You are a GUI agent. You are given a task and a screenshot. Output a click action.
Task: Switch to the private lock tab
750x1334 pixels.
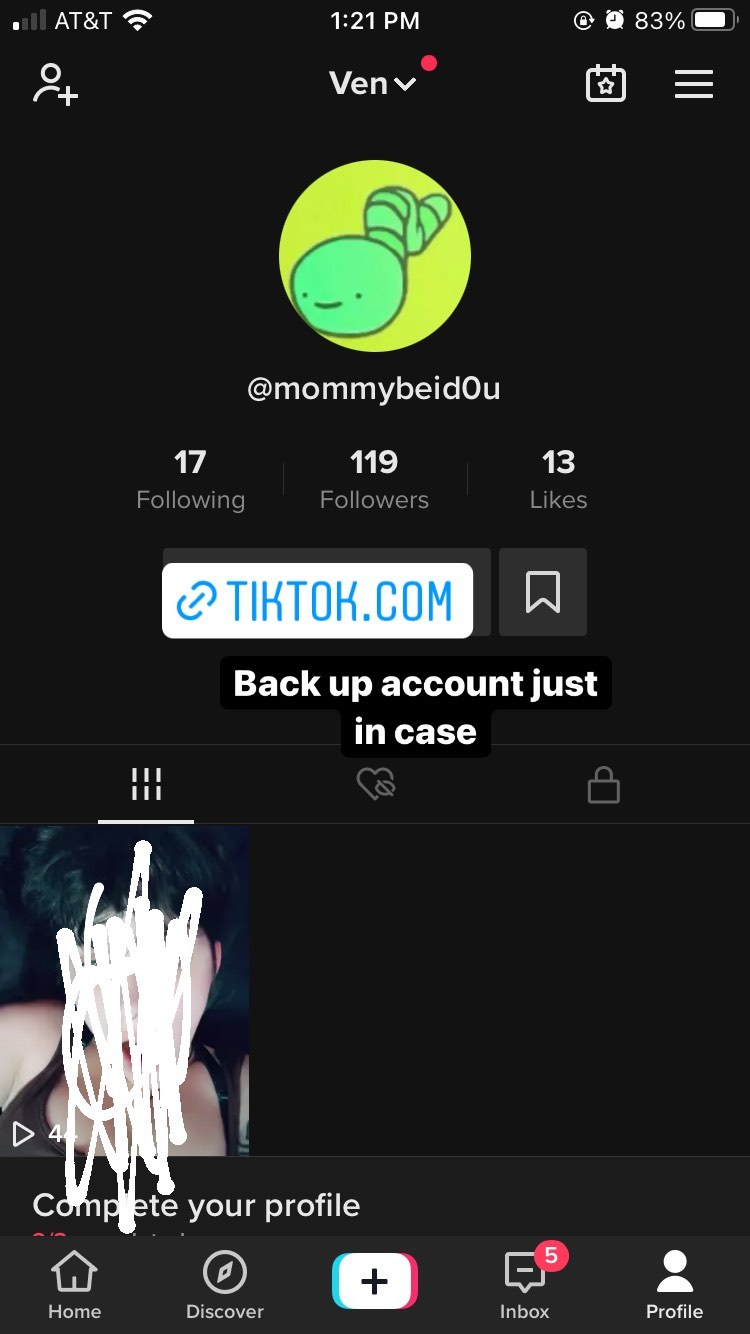[x=603, y=785]
